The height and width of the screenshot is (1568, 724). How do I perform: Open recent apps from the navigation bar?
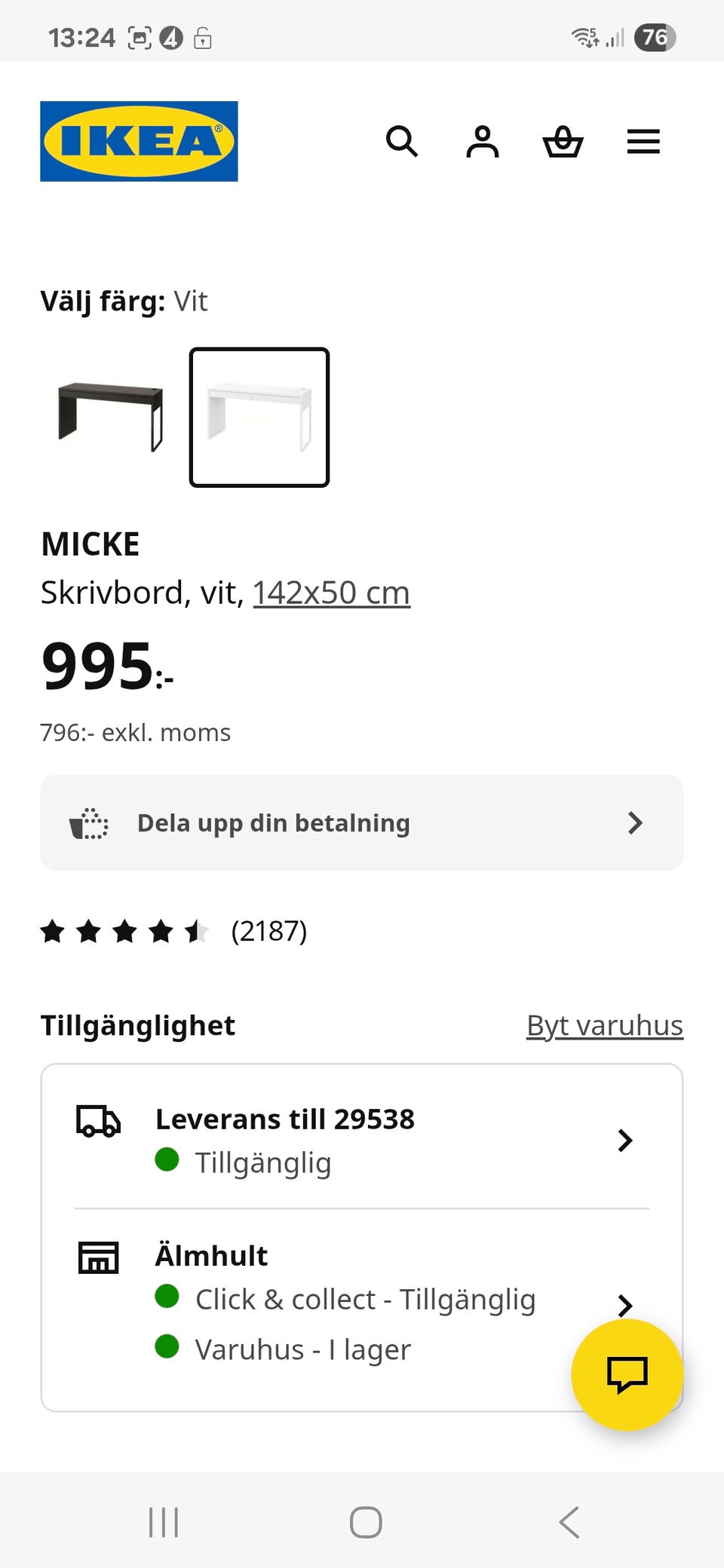164,1522
